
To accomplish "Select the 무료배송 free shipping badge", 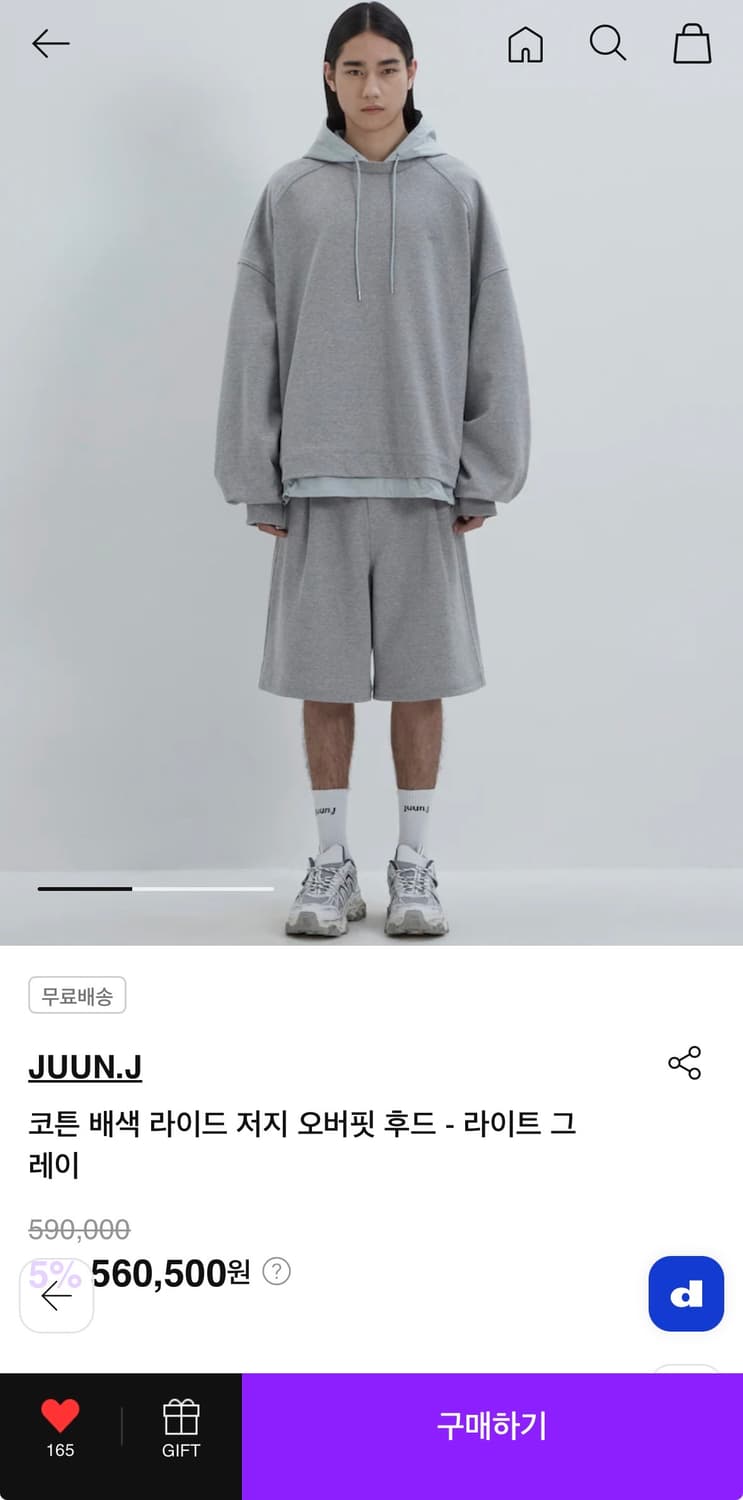I will point(77,995).
